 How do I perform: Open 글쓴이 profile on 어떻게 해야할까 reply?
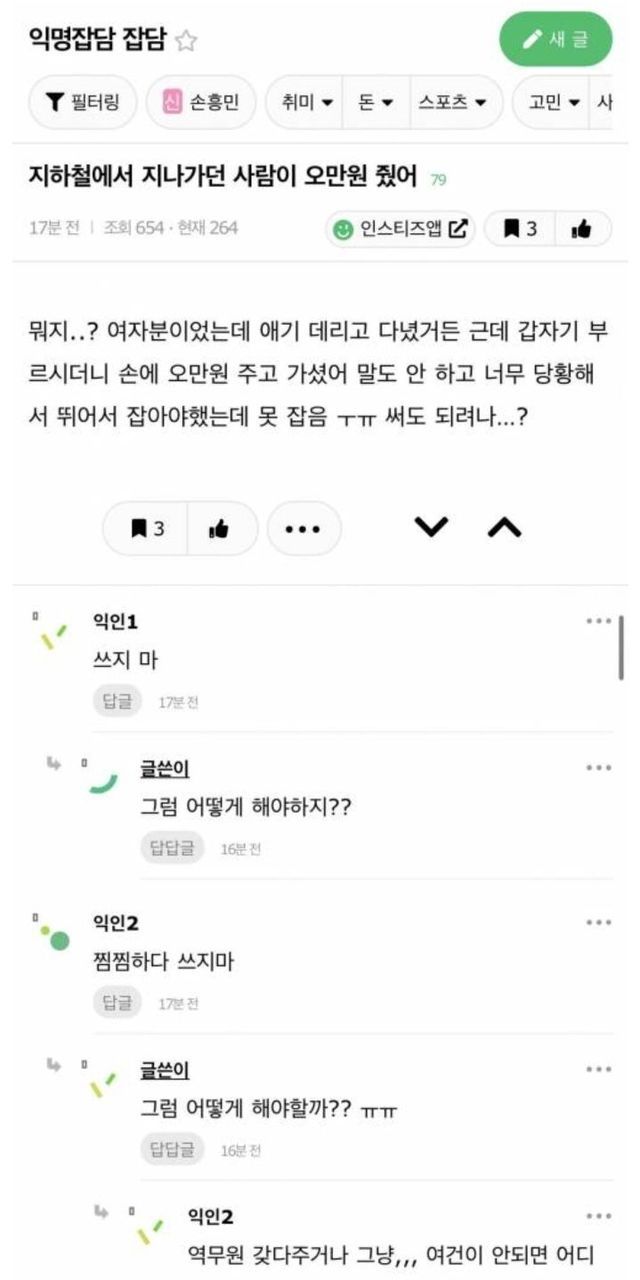click(x=165, y=1070)
